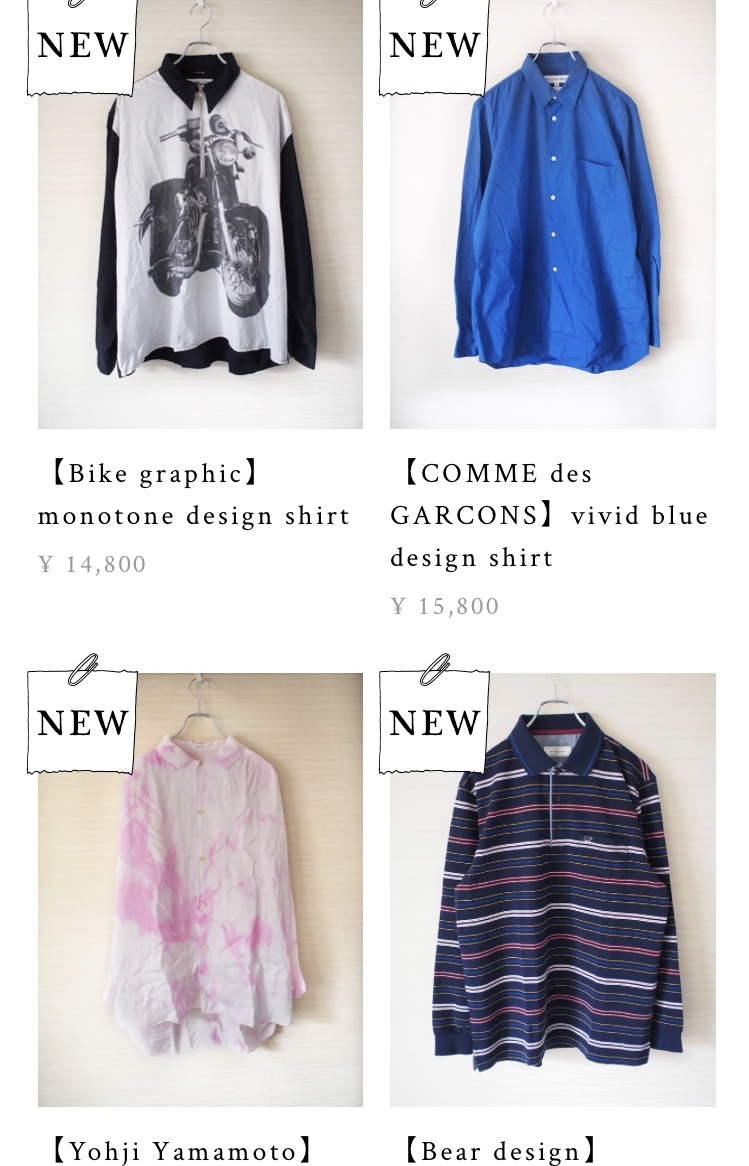This screenshot has width=749, height=1166.
Task: Select the Bear design striped polo product
Action: 552,890
